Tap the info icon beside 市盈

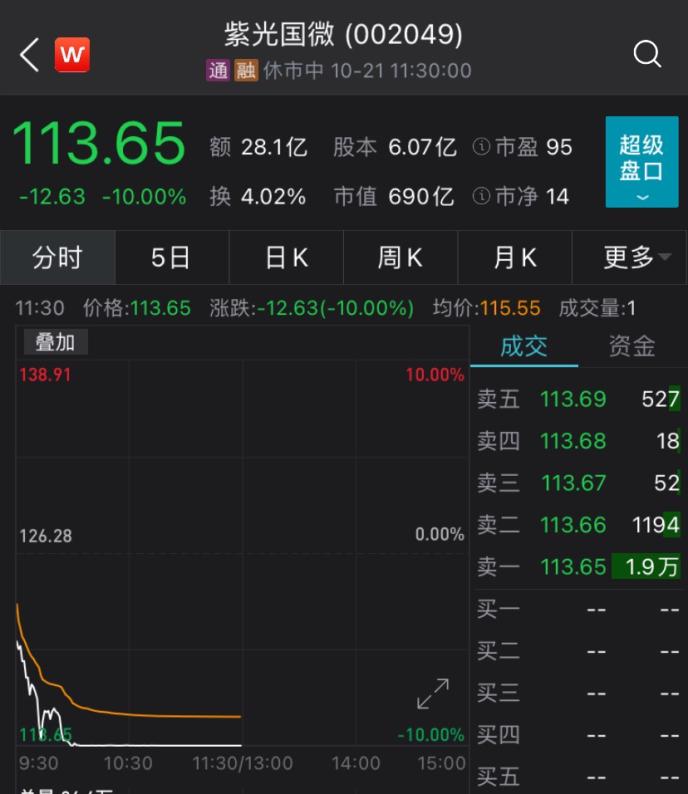click(481, 147)
